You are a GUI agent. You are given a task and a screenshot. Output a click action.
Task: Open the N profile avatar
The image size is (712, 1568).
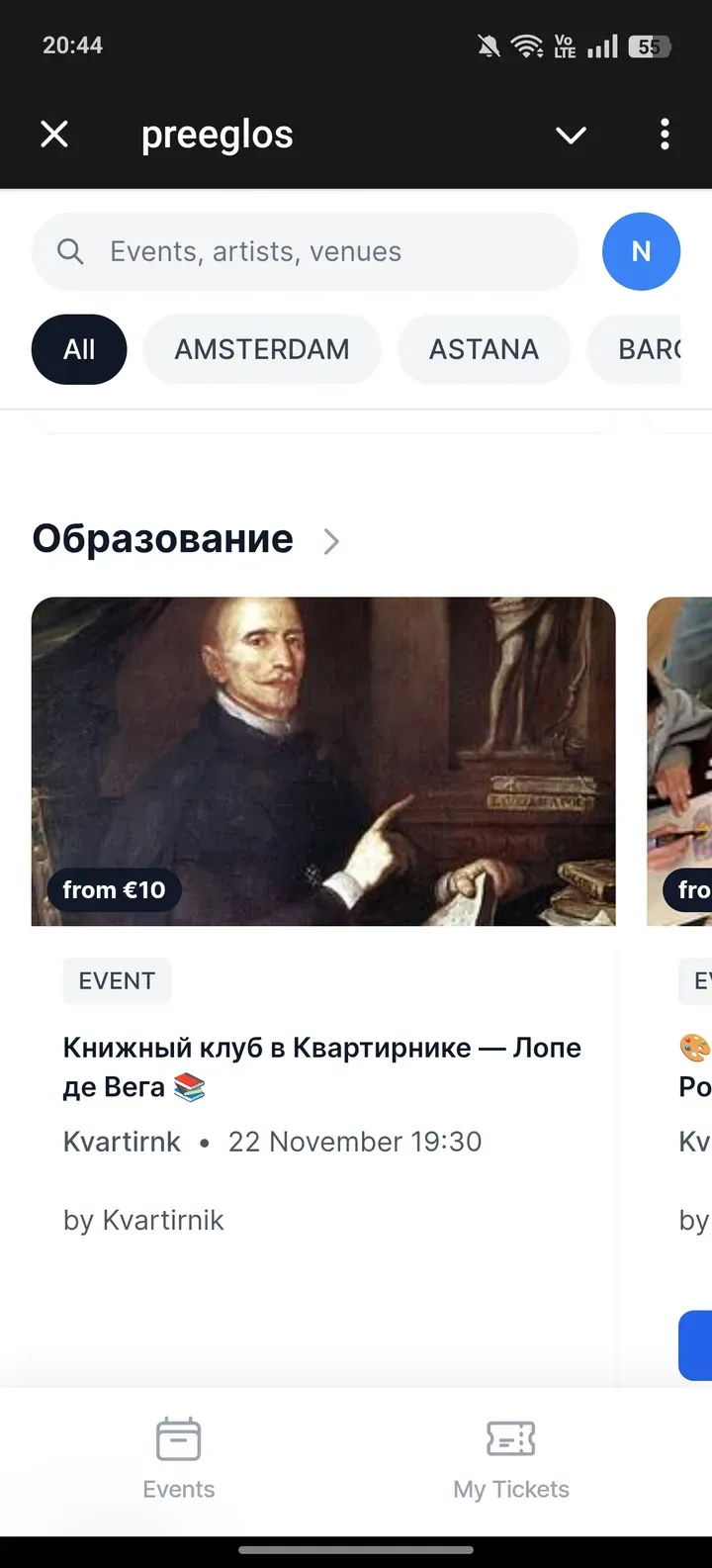[641, 251]
